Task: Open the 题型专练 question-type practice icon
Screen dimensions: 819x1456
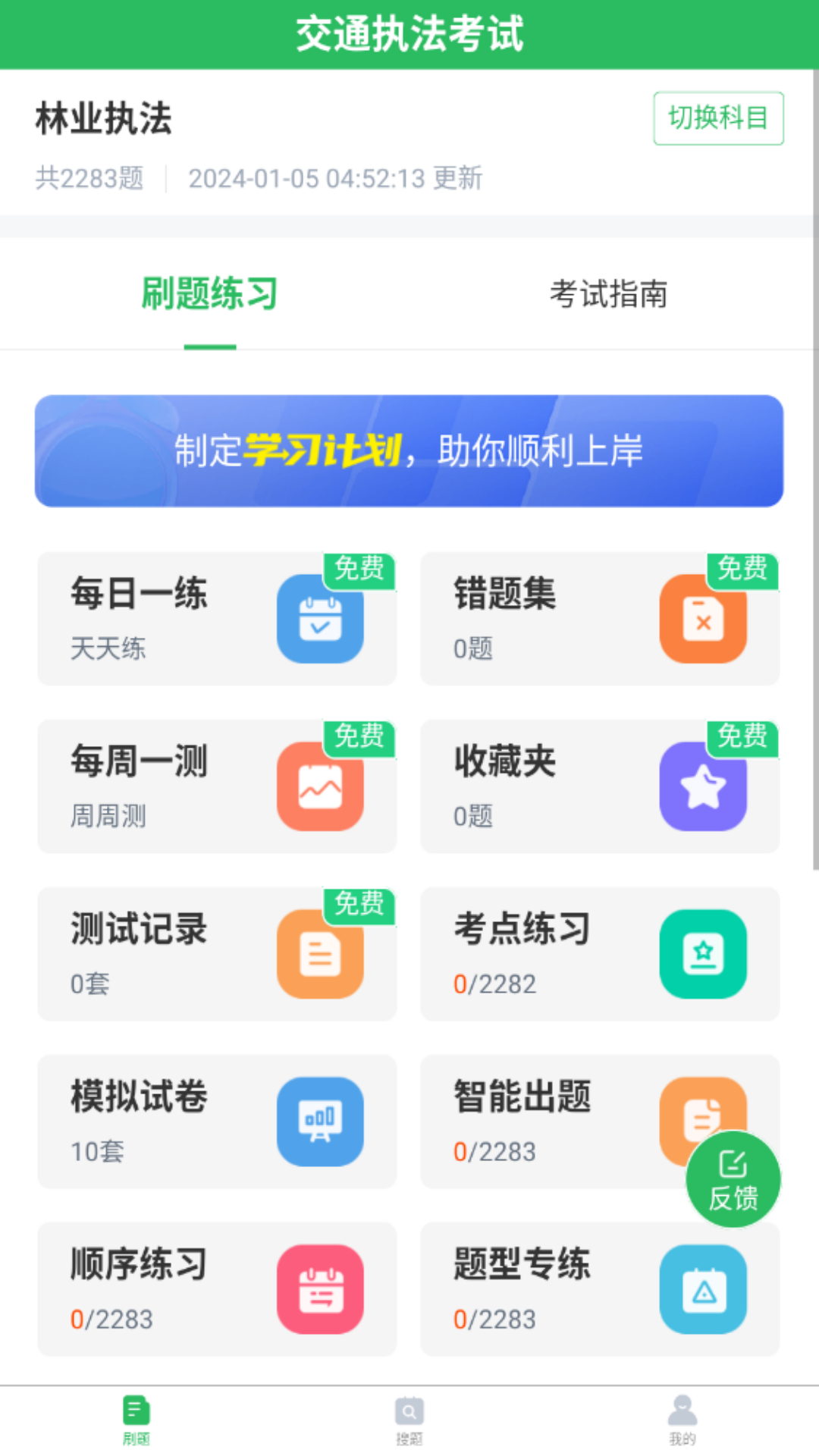Action: click(x=704, y=1289)
